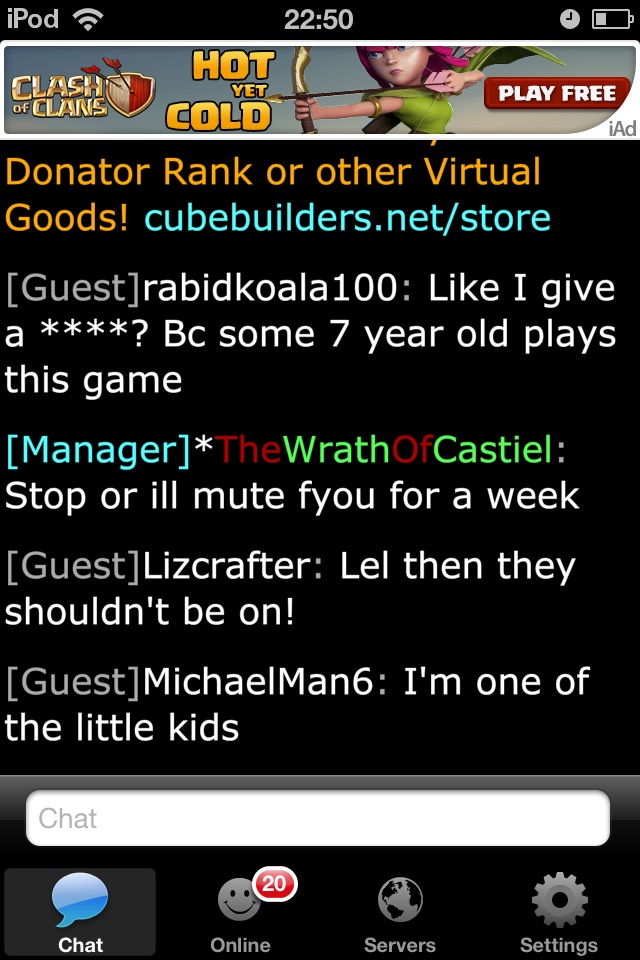Image resolution: width=640 pixels, height=960 pixels.
Task: Open the cubebuilders.net/store link
Action: pyautogui.click(x=347, y=217)
